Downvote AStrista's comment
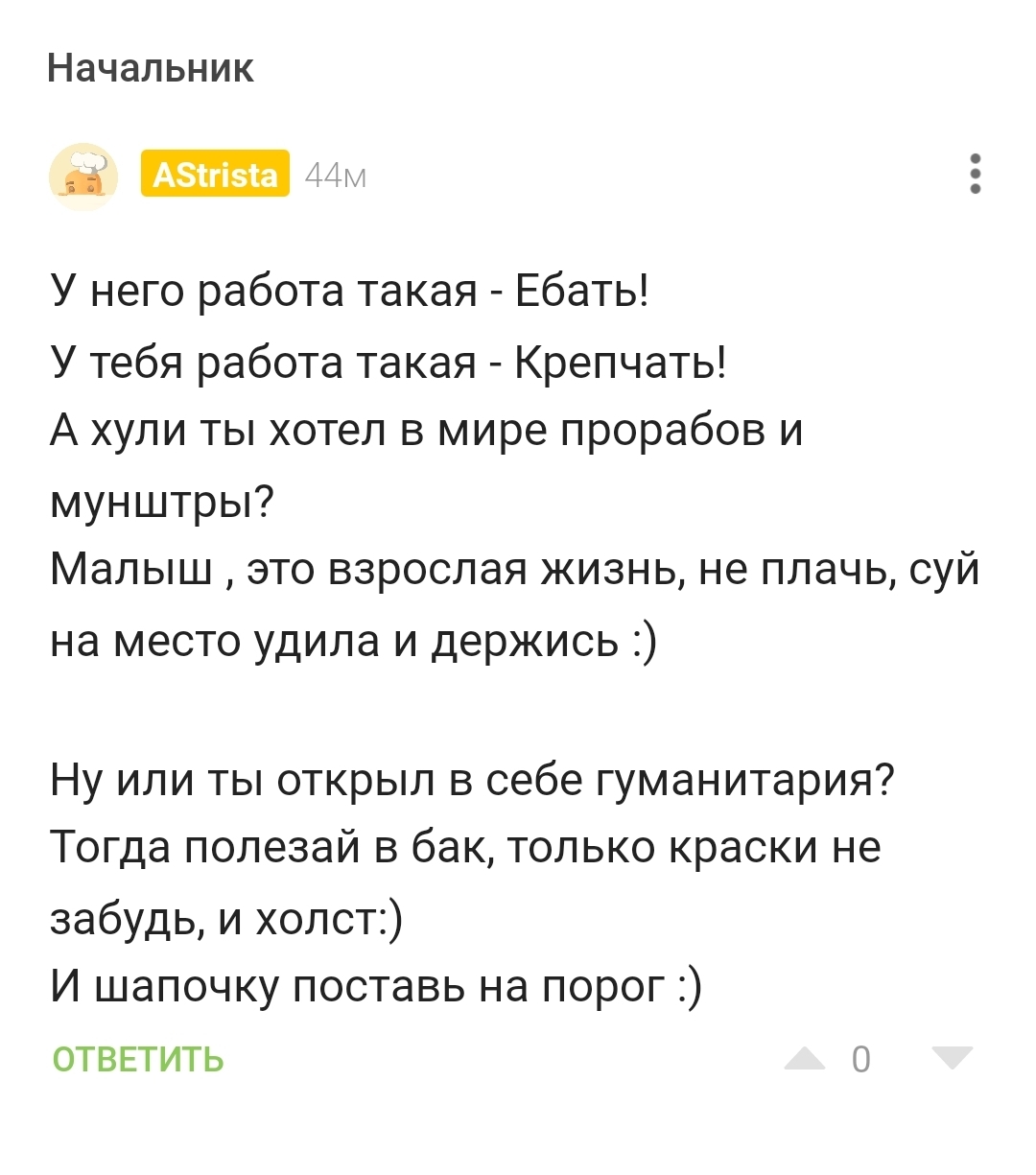Image resolution: width=1036 pixels, height=1175 pixels. click(952, 1059)
